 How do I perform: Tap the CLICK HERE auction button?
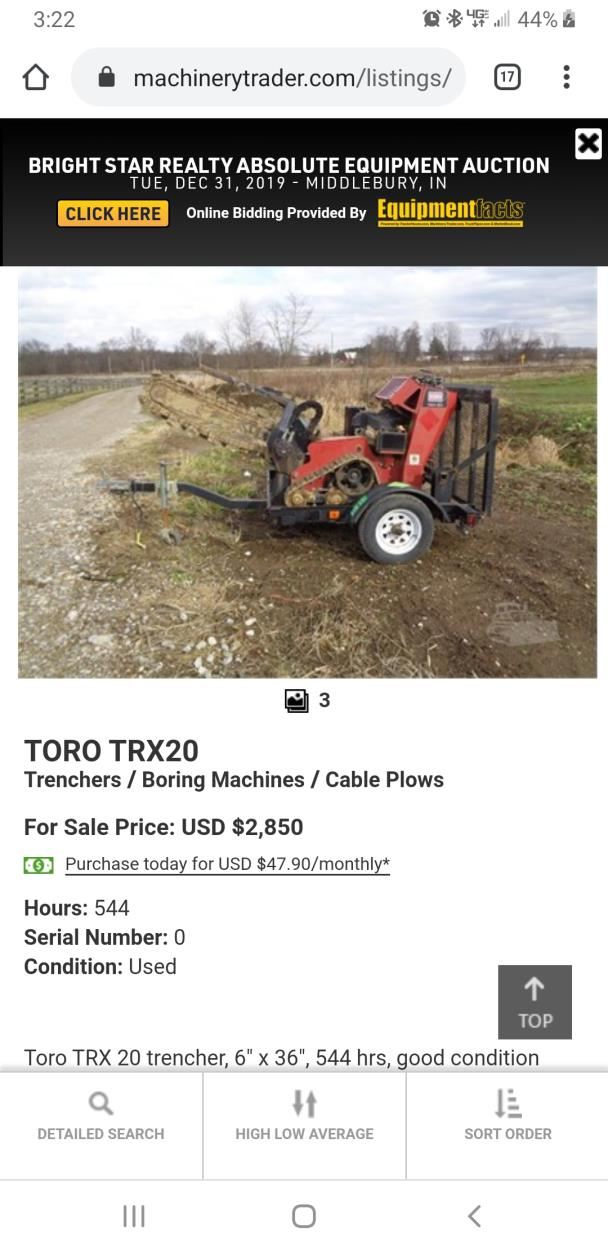113,213
